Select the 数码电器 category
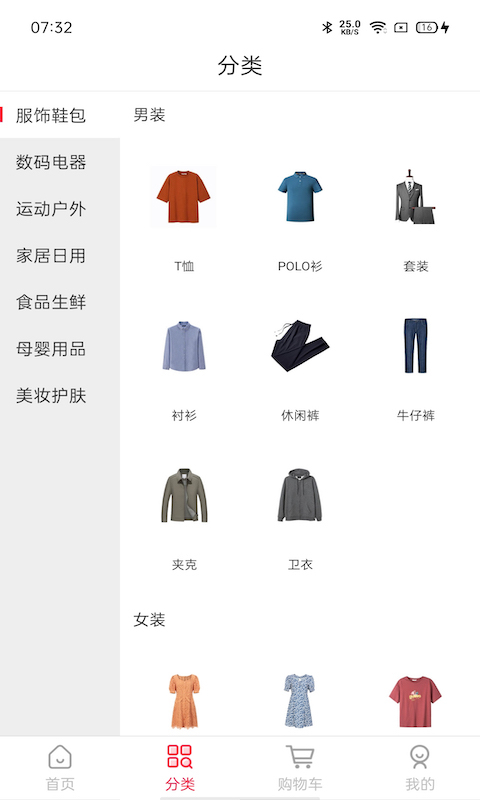Image resolution: width=480 pixels, height=800 pixels. (51, 162)
